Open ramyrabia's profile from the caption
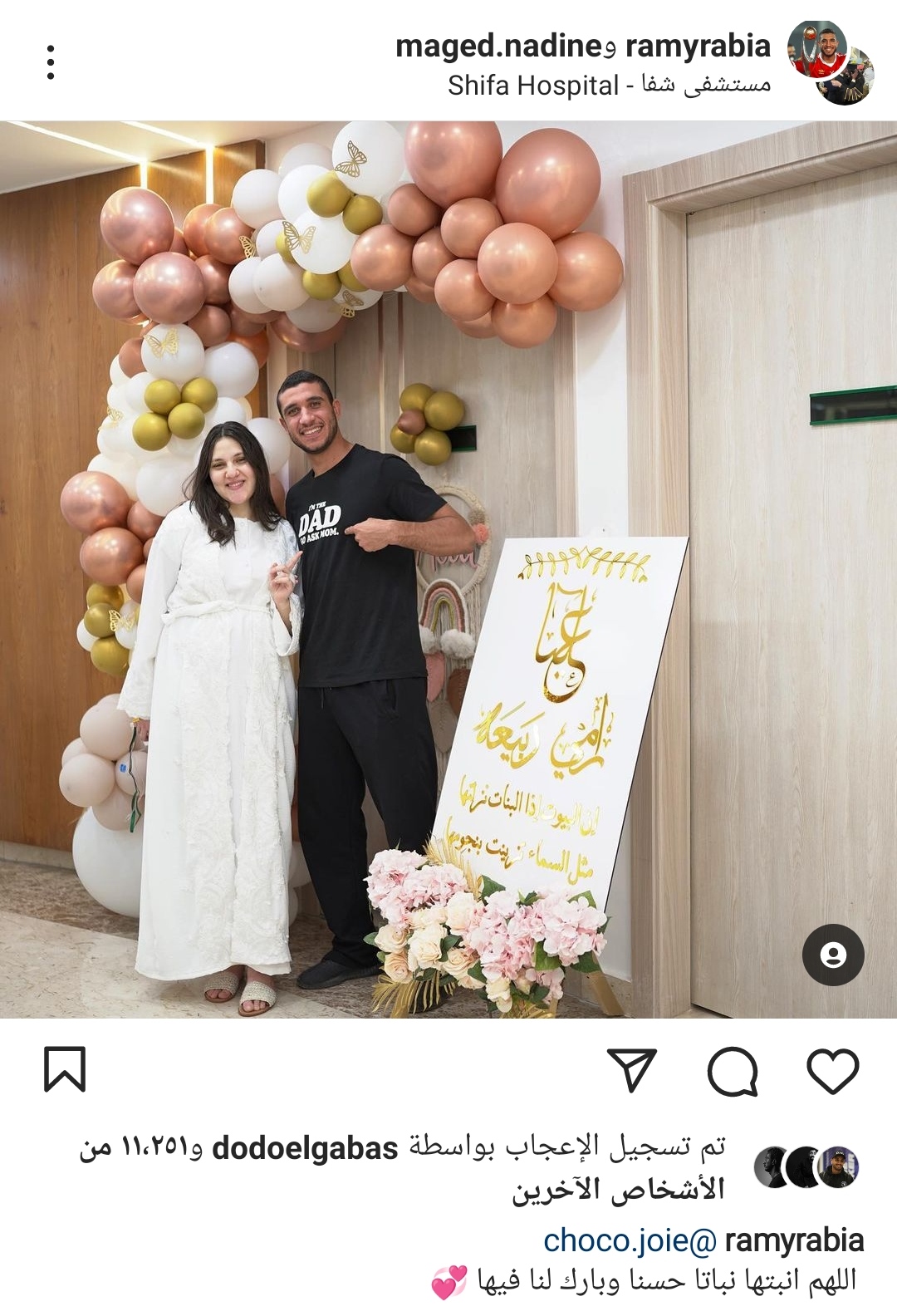Viewport: 897px width, 1316px height. [x=794, y=1241]
